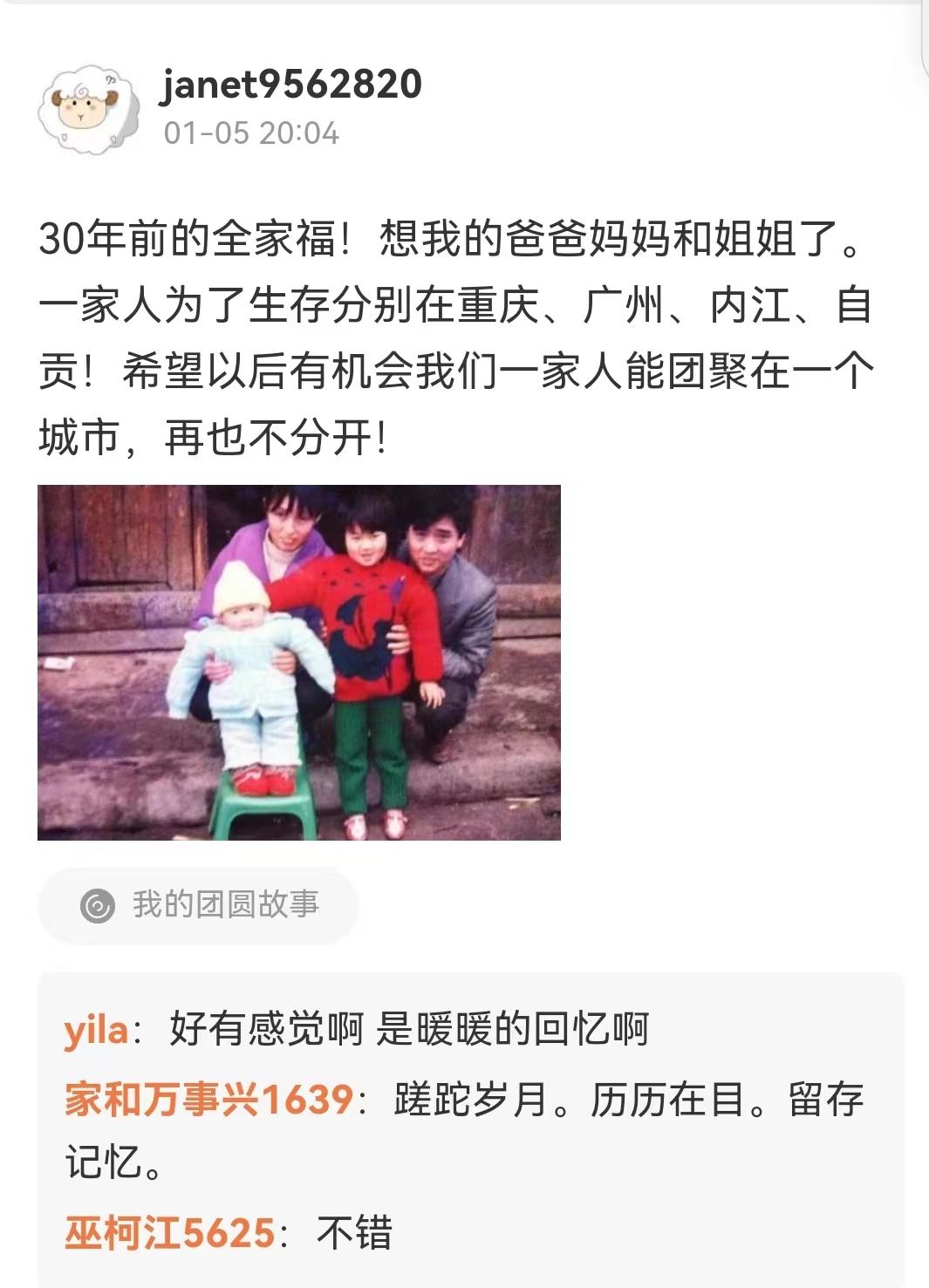
Task: Open the 我的团圆故事 topic chip
Action: coord(199,904)
